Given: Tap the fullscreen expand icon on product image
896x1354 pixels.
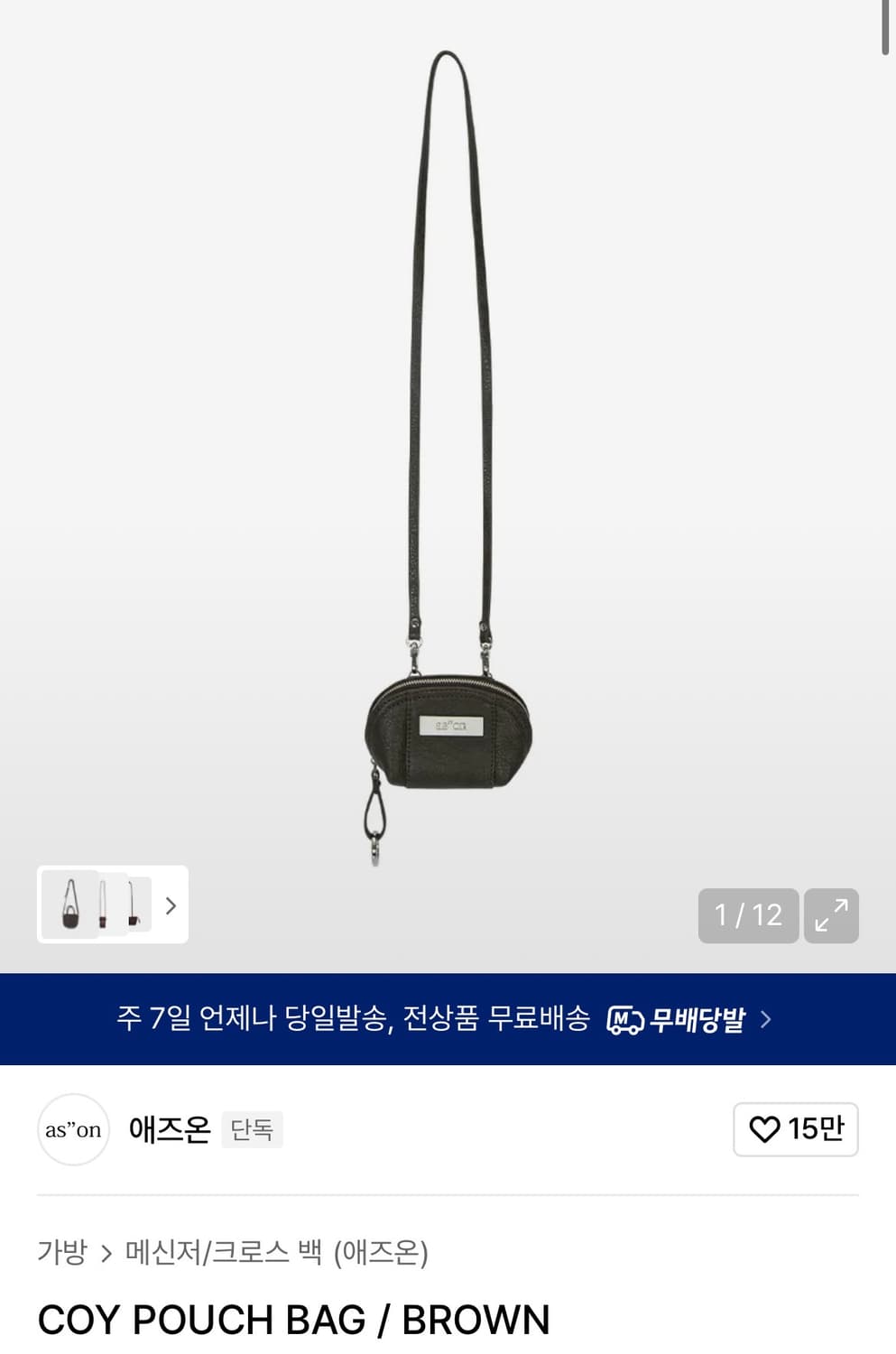Looking at the screenshot, I should tap(831, 916).
